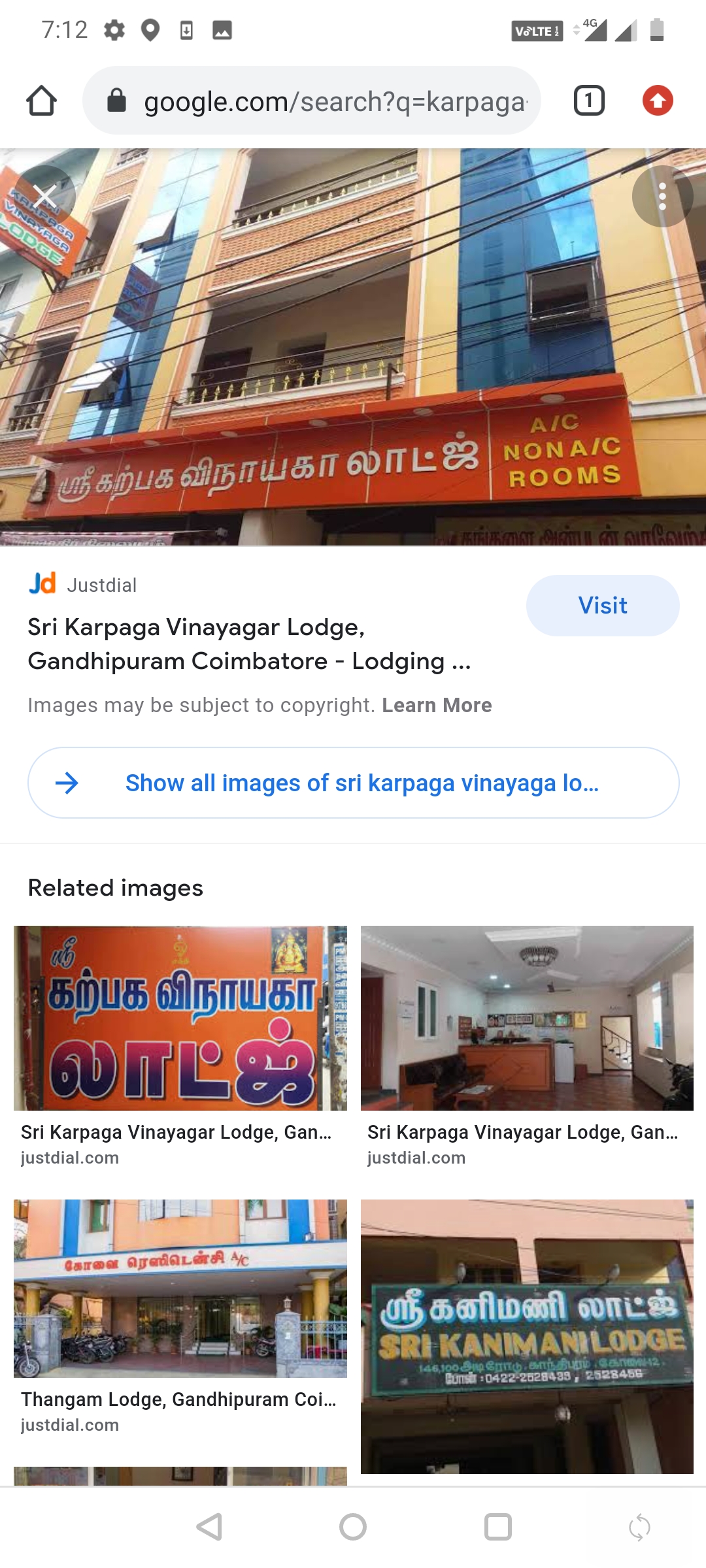Open the three-dot image options menu
The image size is (706, 1568).
click(x=662, y=196)
